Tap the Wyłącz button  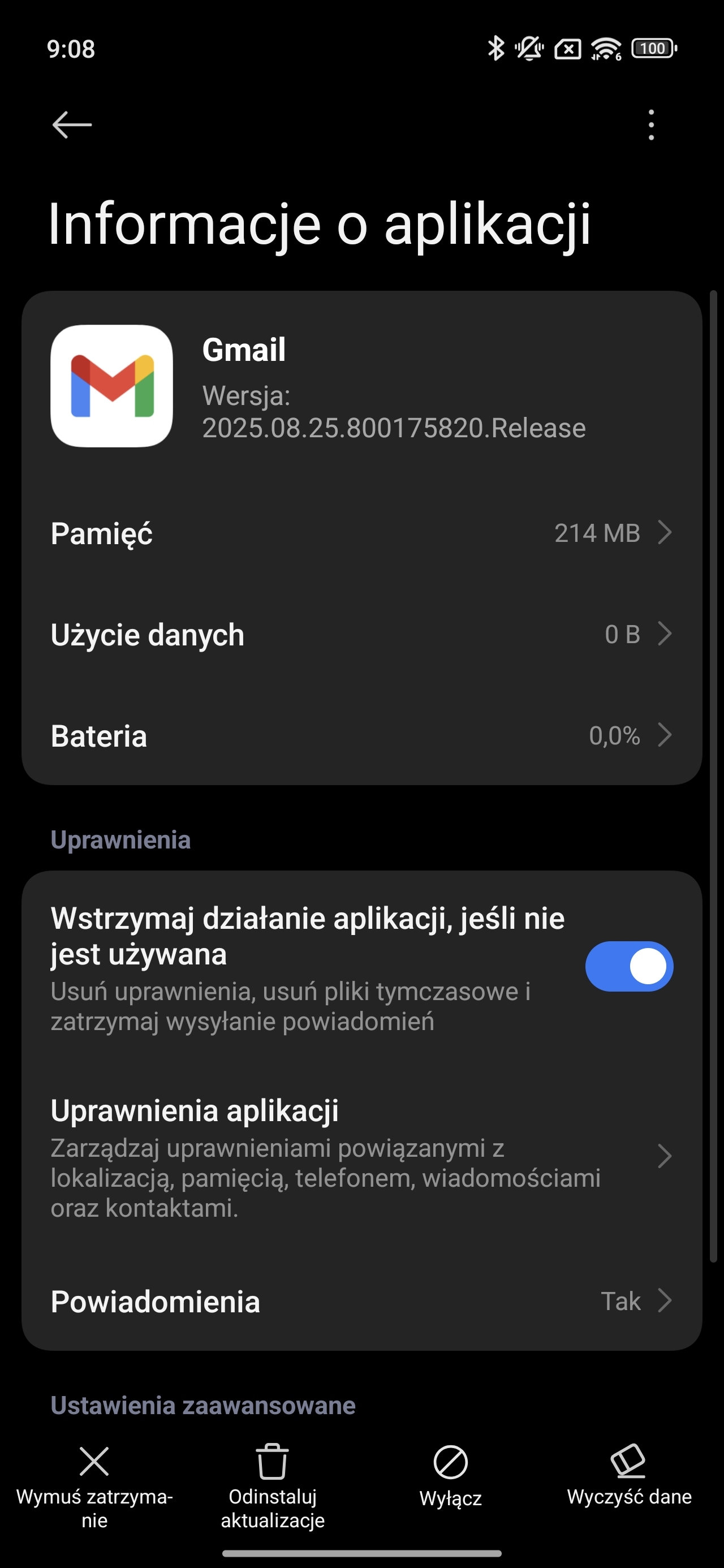tap(451, 1477)
